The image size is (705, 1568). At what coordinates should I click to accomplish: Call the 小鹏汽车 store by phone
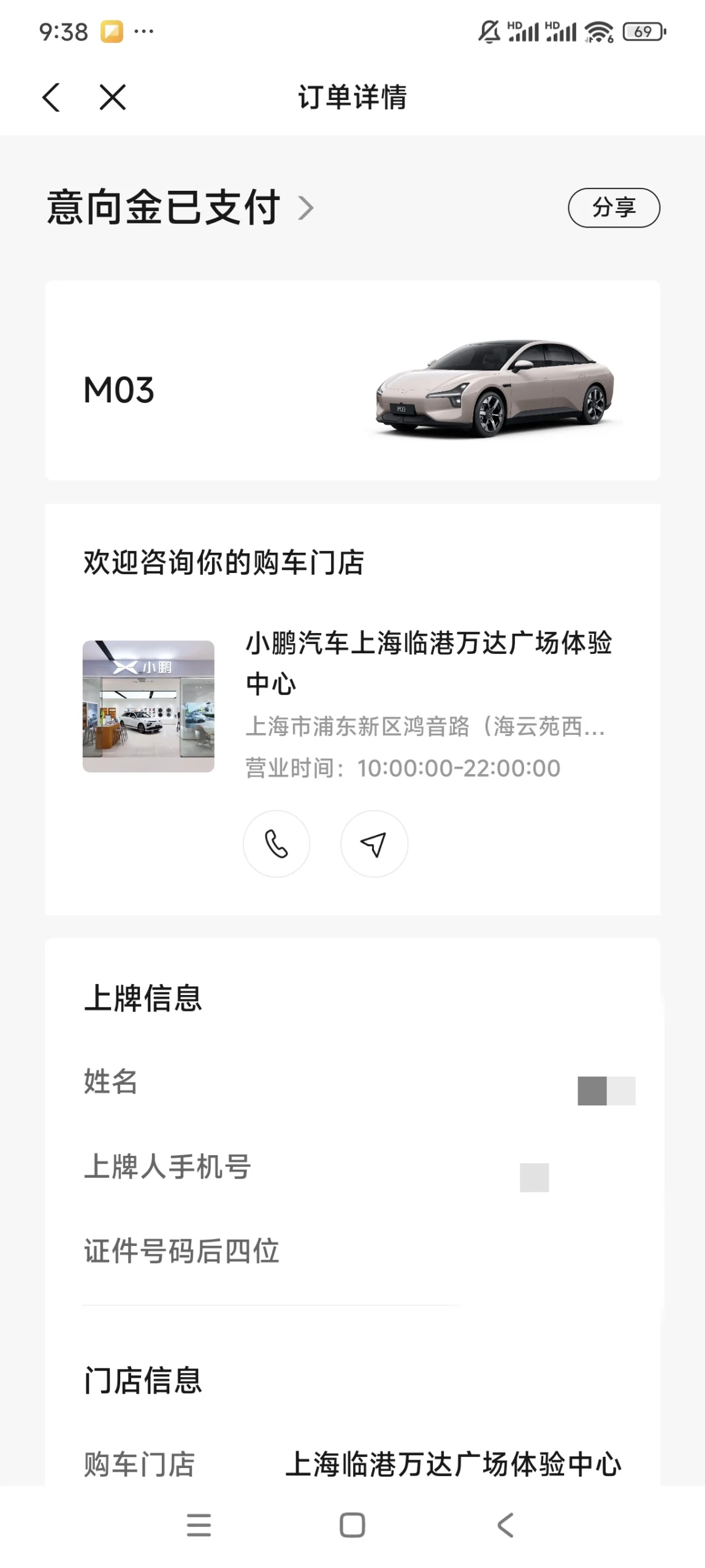click(x=276, y=844)
